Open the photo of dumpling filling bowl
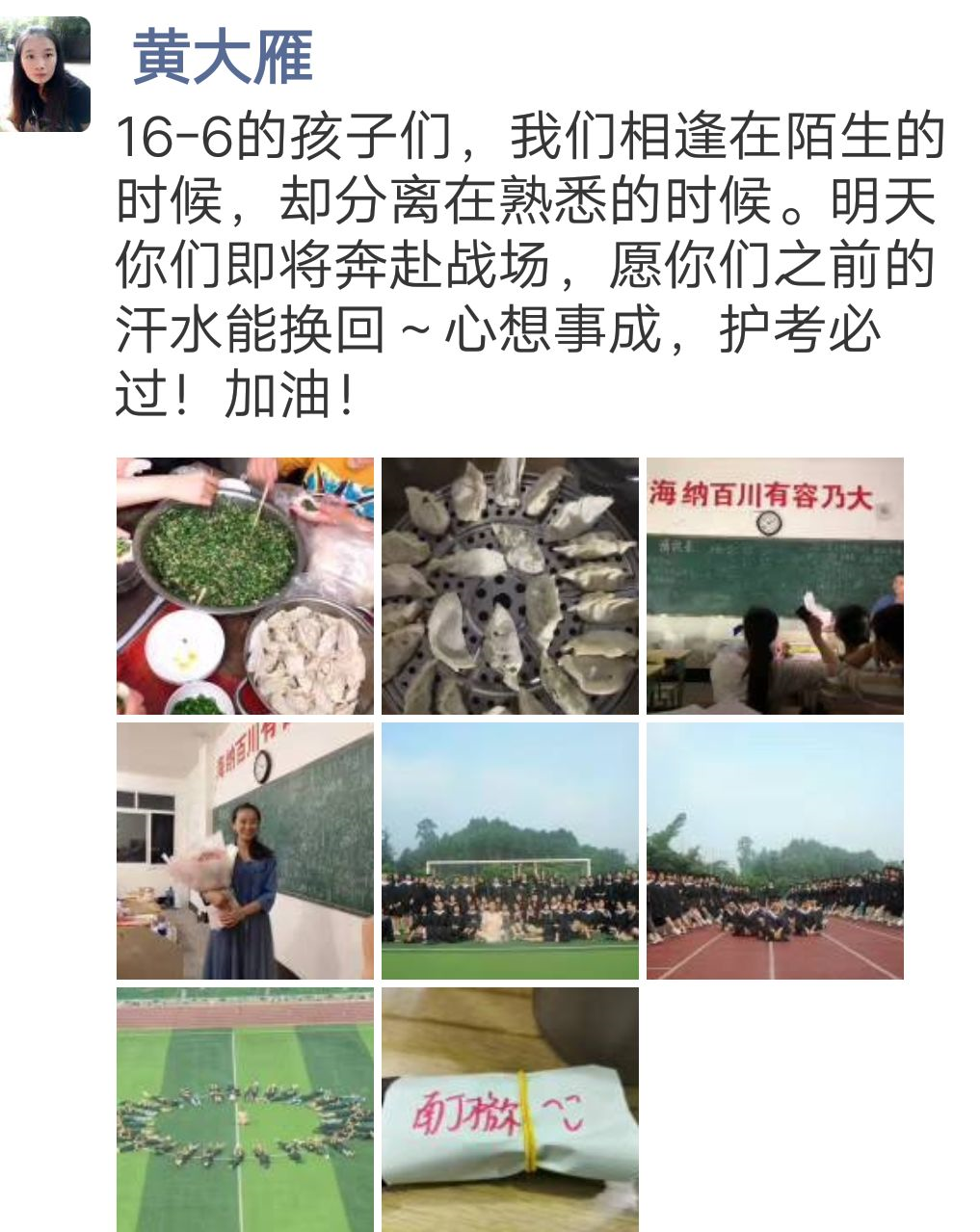Viewport: 980px width, 1232px height. coord(245,586)
